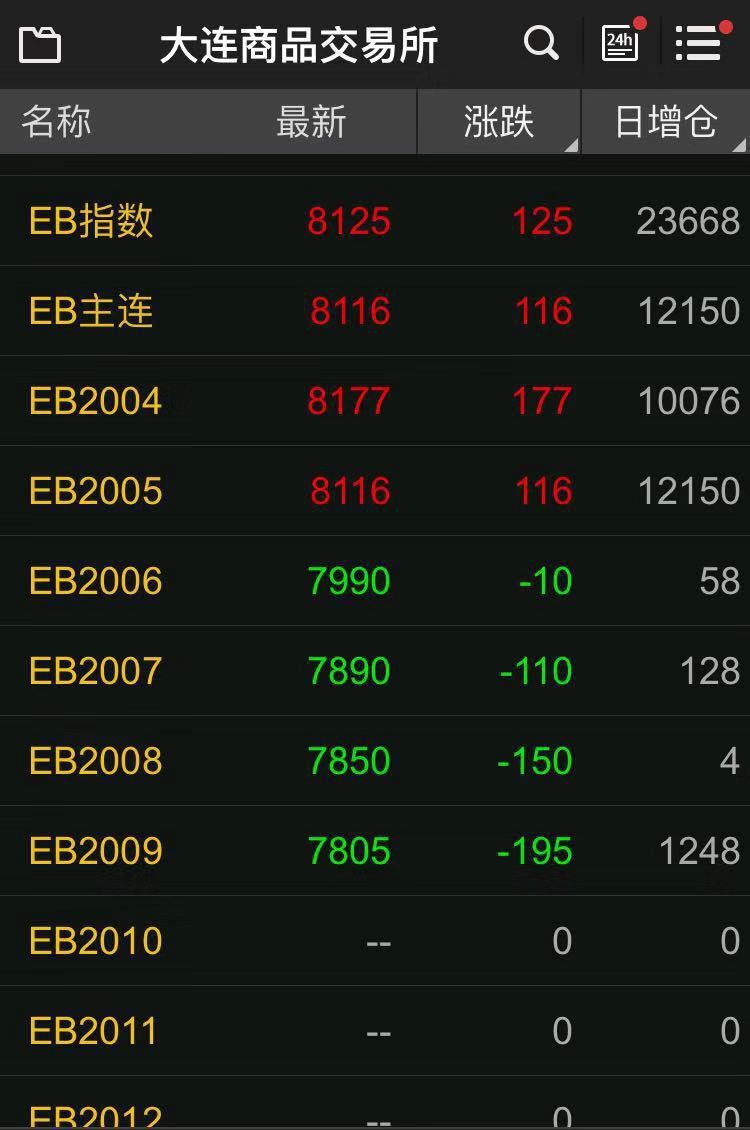Screen dimensions: 750x1130
Task: Select the EB2006 contract
Action: point(375,581)
